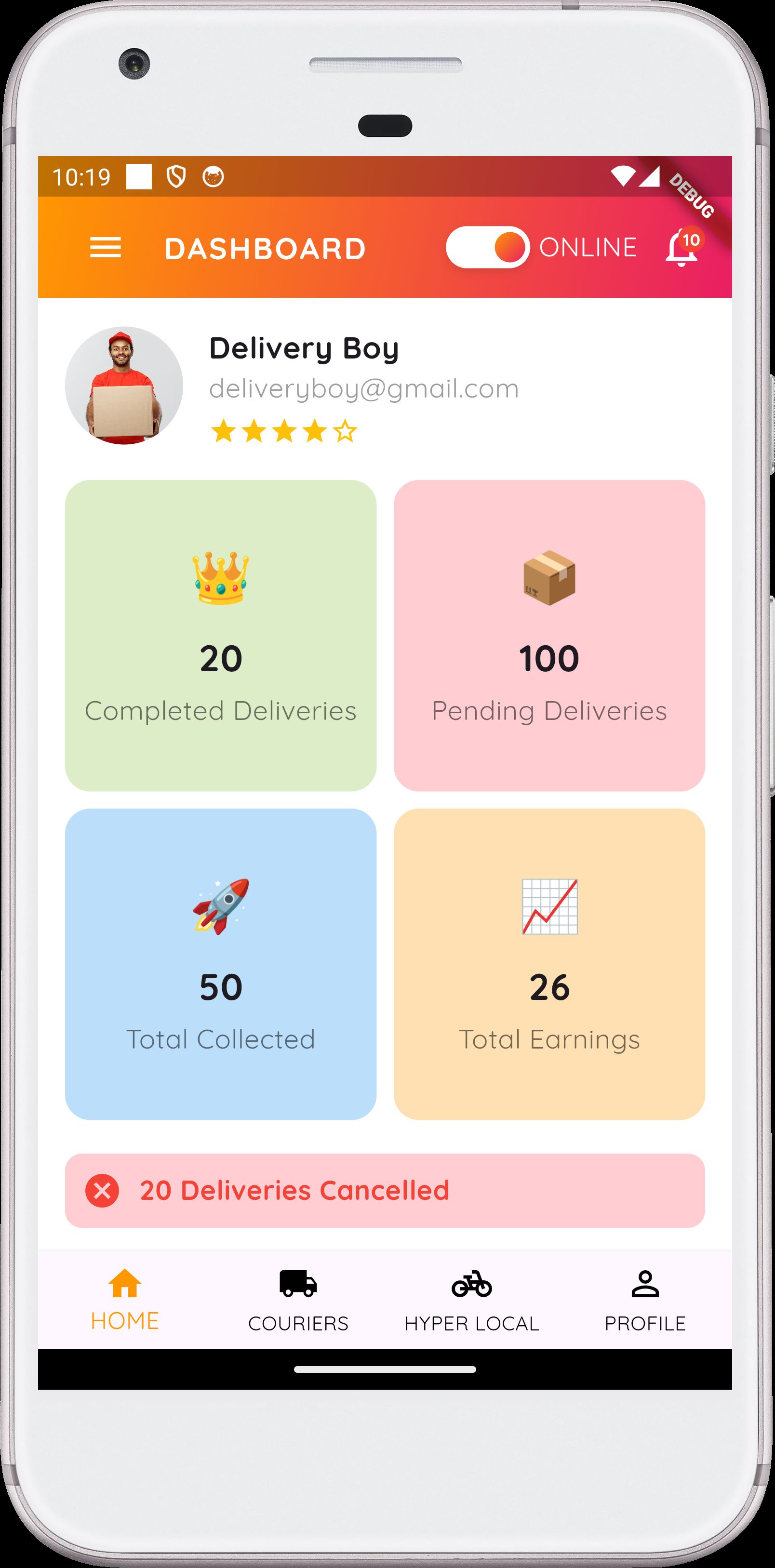Viewport: 775px width, 1568px height.
Task: View the Total Earnings card
Action: tap(549, 964)
